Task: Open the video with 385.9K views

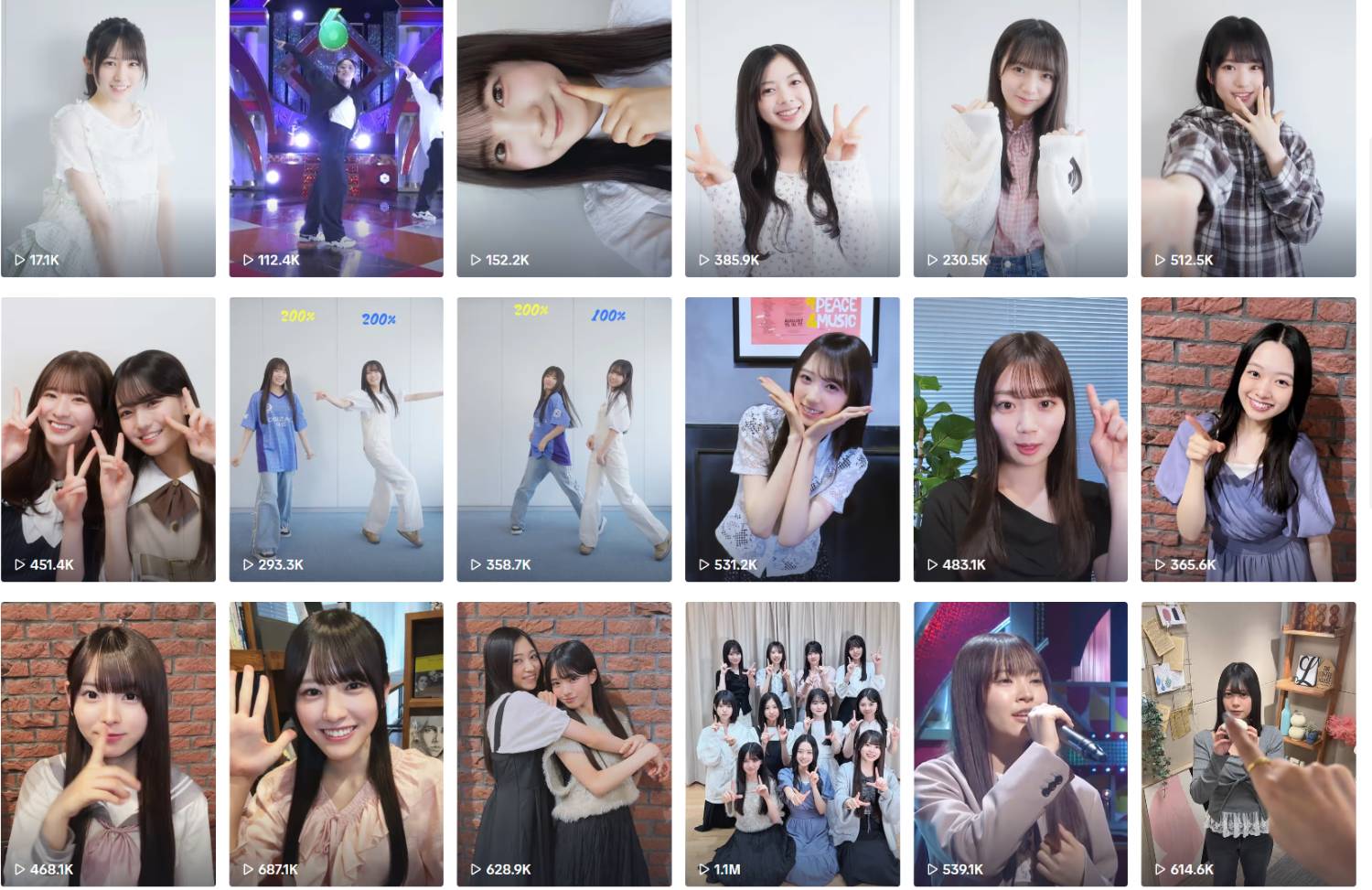Action: tap(792, 137)
